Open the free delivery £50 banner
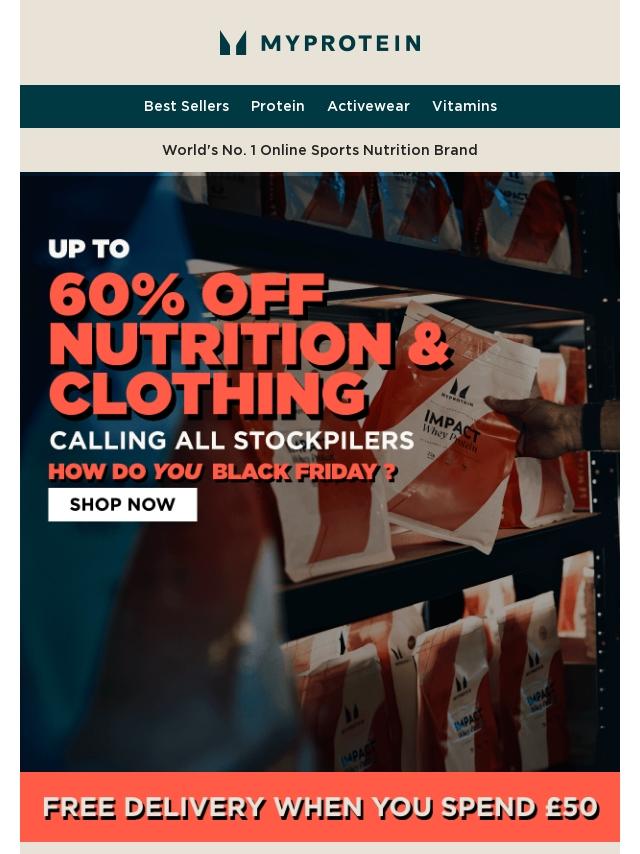This screenshot has width=640, height=854. coord(320,806)
